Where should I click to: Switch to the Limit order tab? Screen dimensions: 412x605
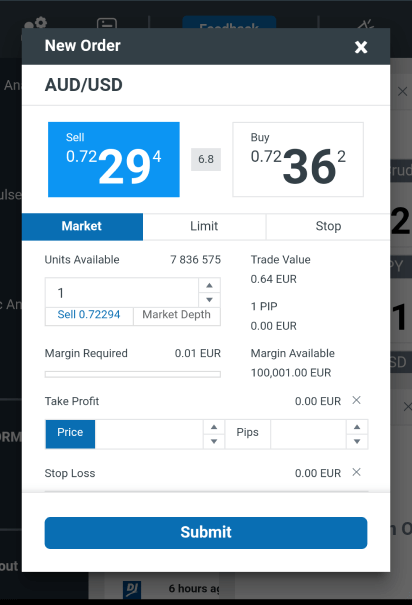(204, 226)
